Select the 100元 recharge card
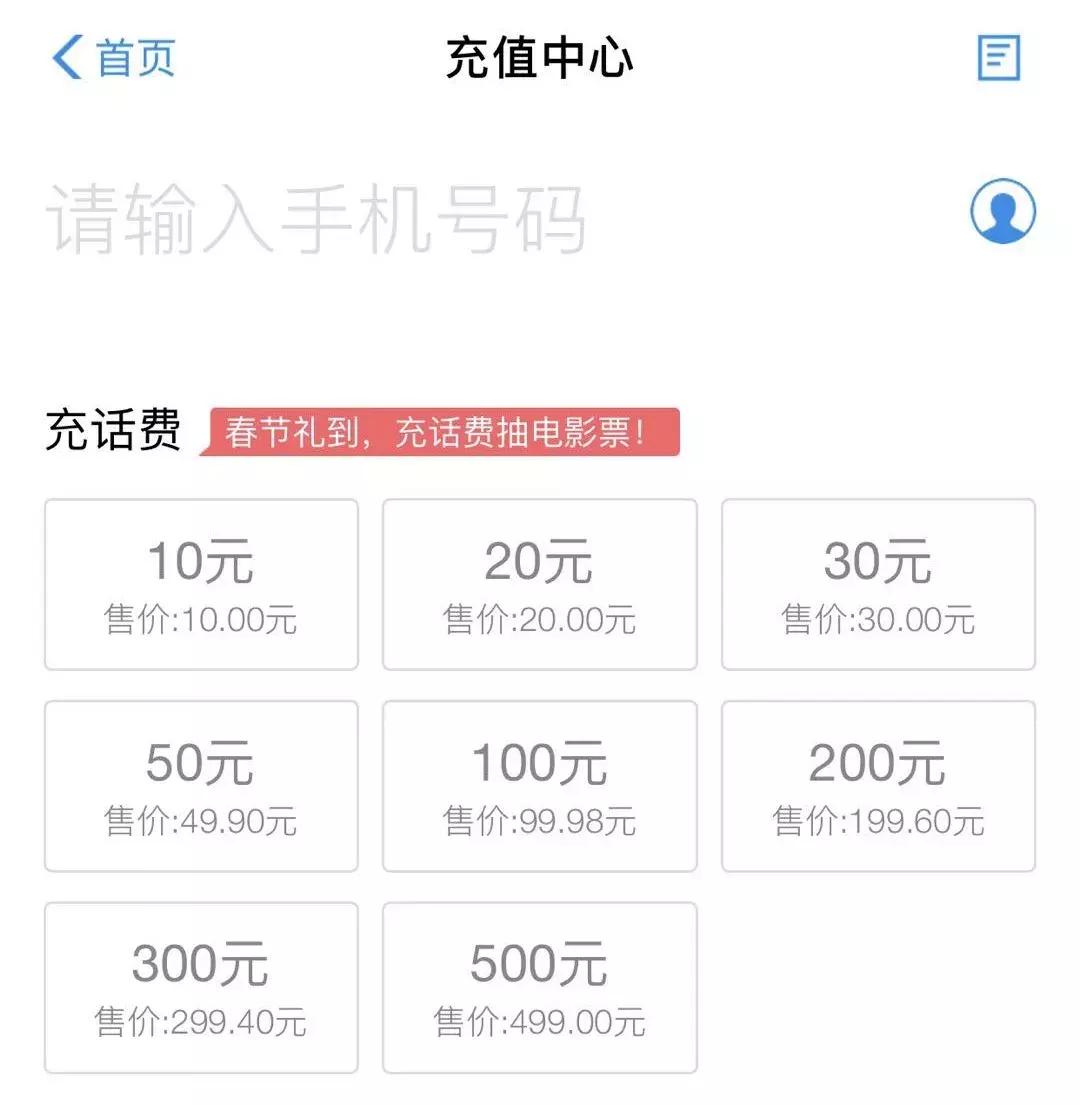This screenshot has width=1080, height=1105. pos(538,786)
